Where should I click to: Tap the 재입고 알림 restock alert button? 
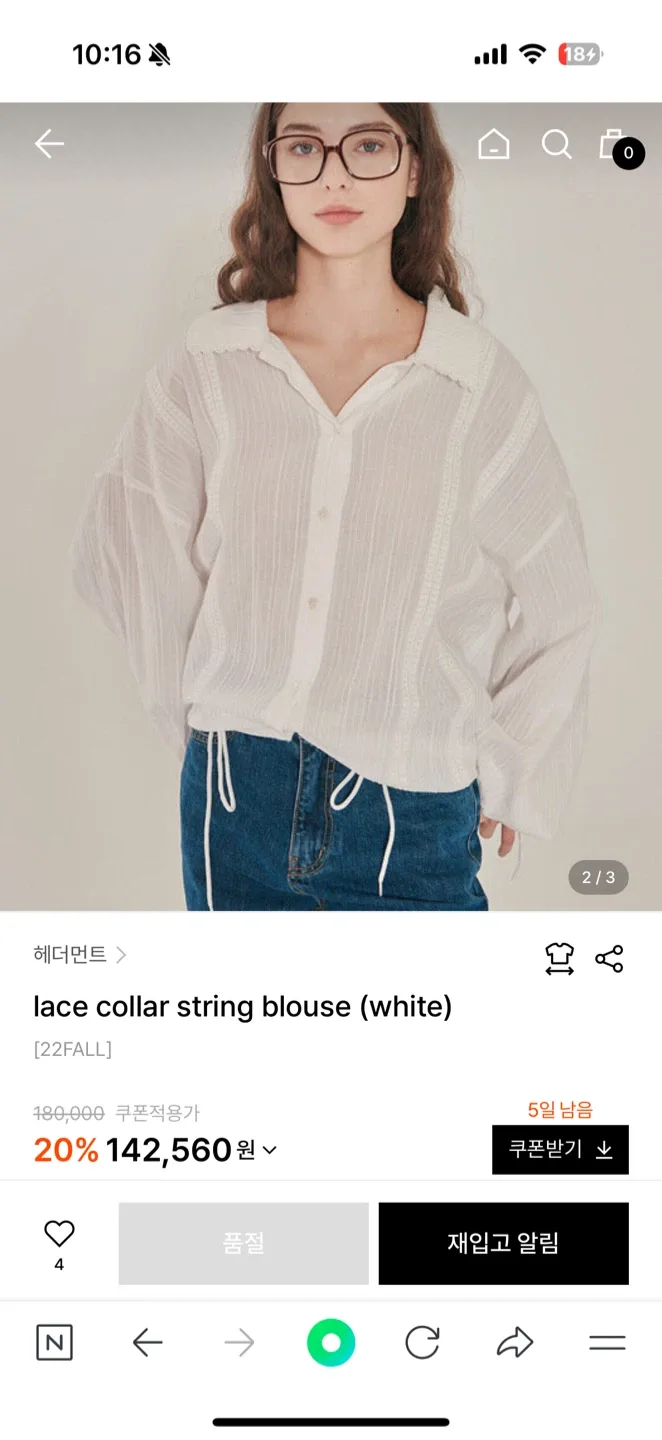pos(503,1243)
